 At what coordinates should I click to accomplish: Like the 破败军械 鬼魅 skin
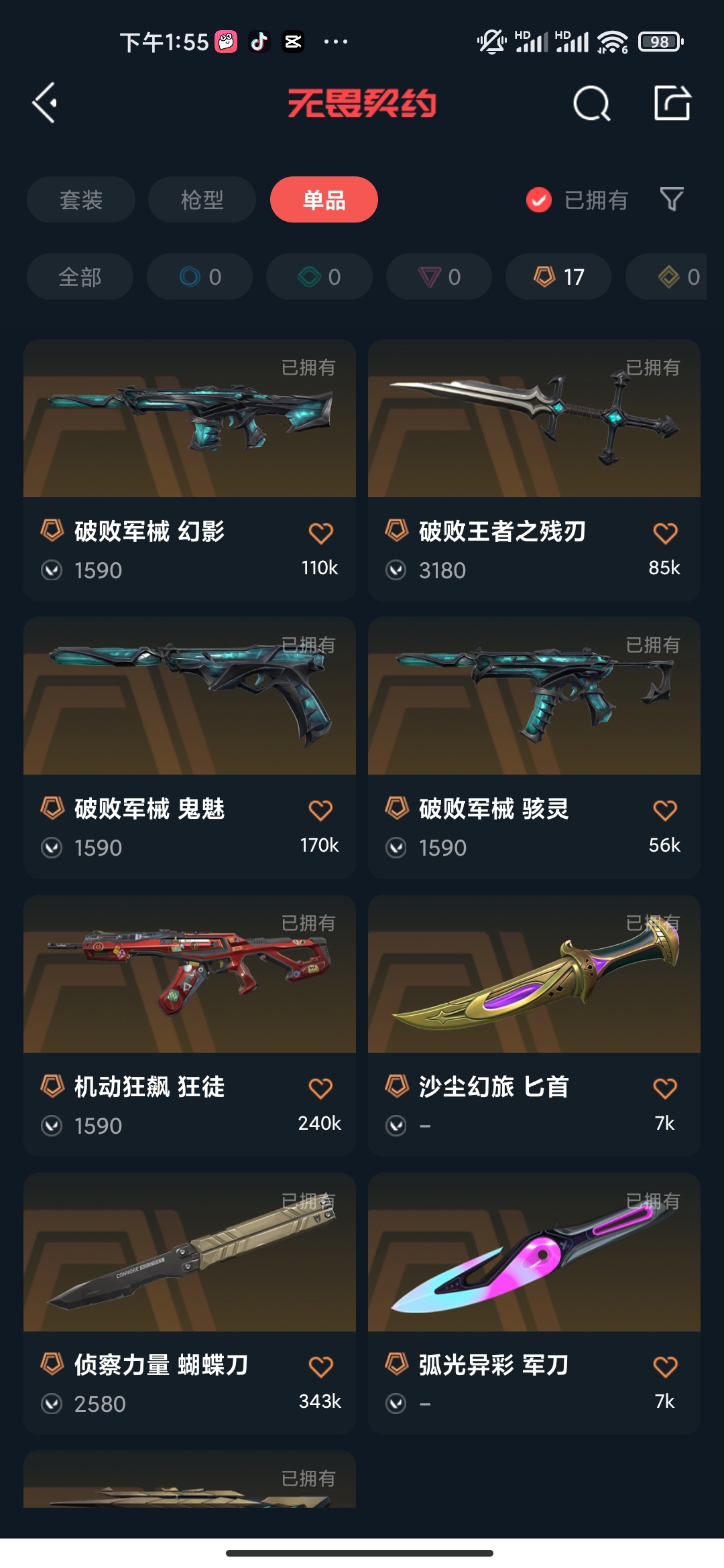320,811
